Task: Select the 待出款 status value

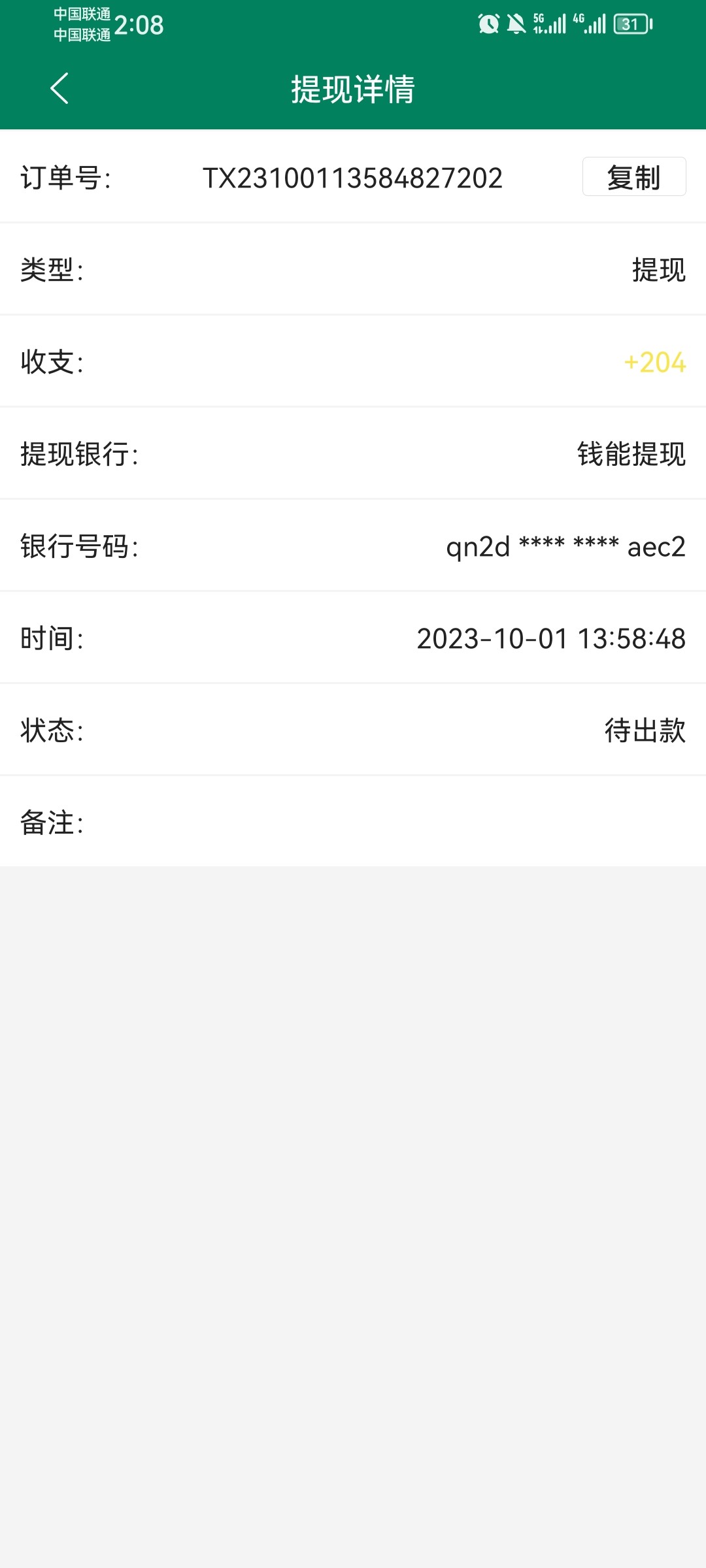Action: pyautogui.click(x=644, y=732)
